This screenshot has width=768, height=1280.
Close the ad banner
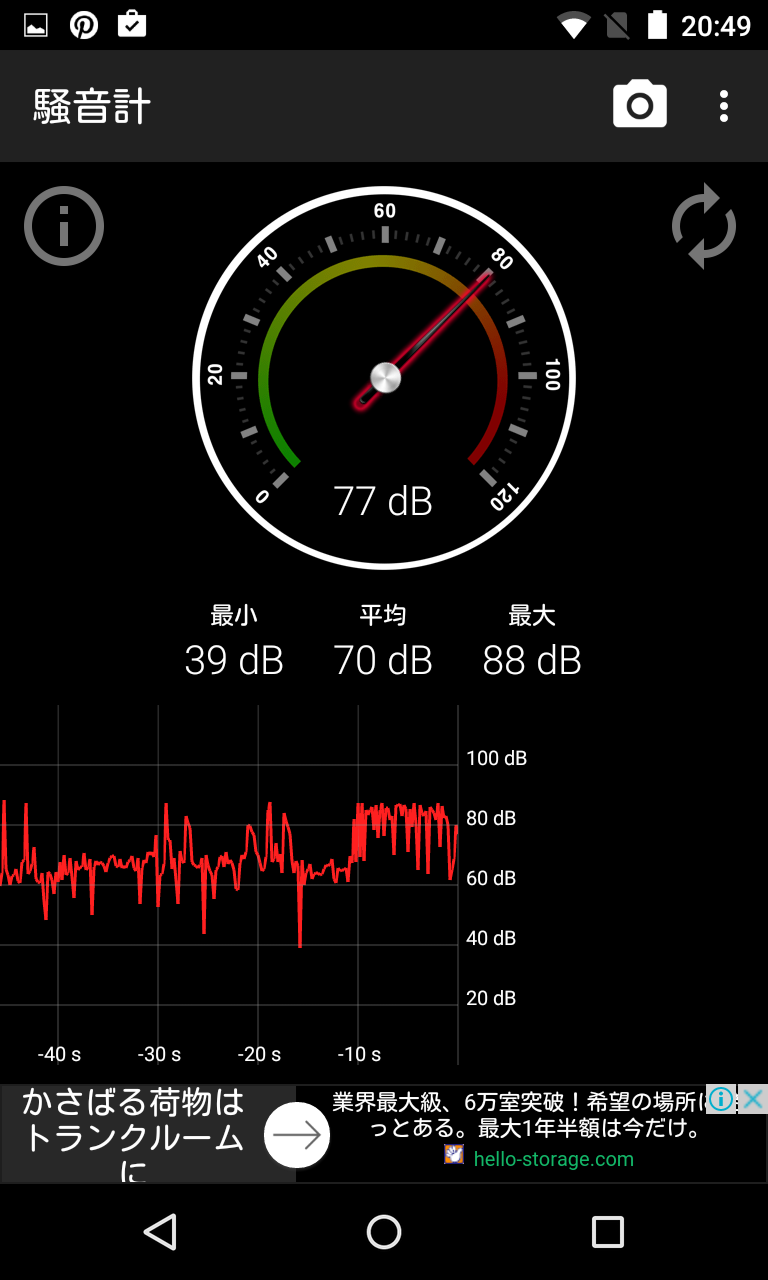(753, 1098)
